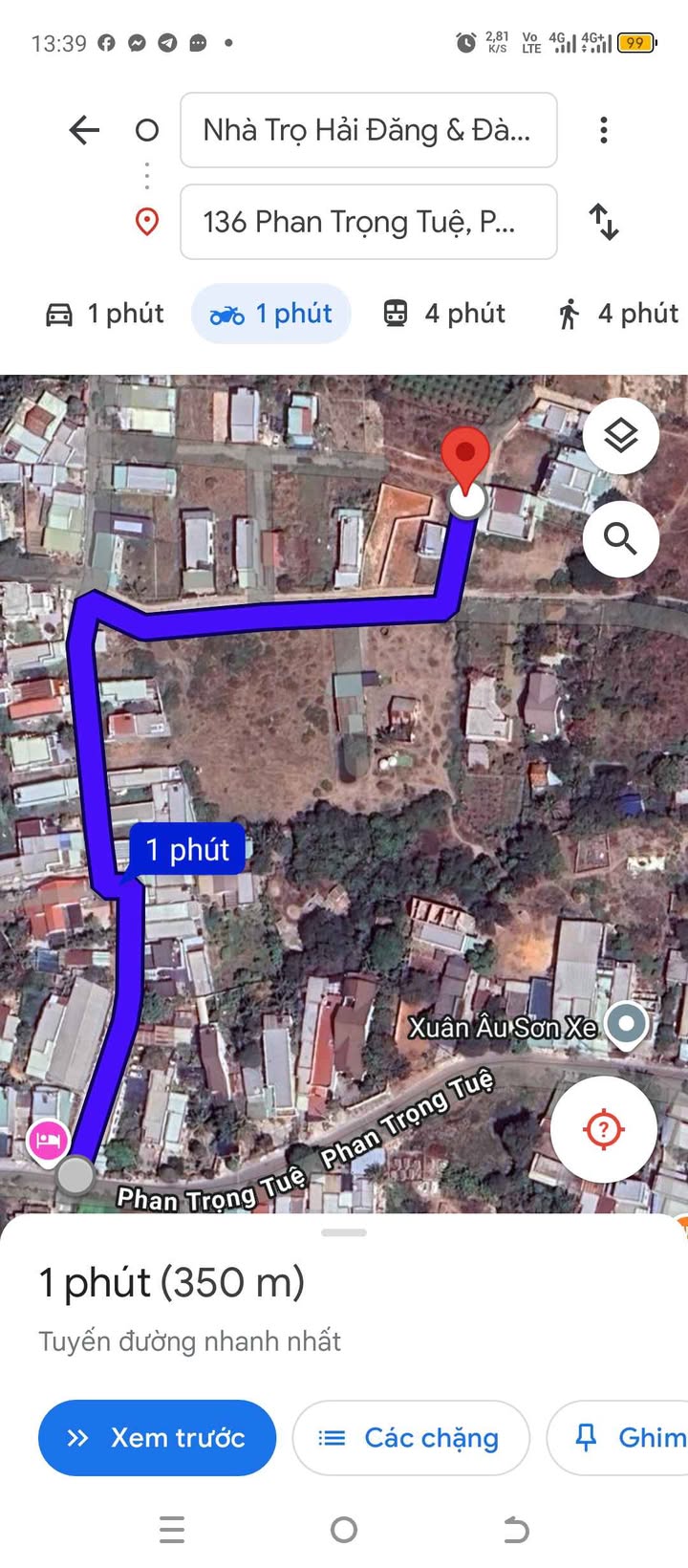Center the map on my location
This screenshot has width=688, height=1568.
[603, 1129]
